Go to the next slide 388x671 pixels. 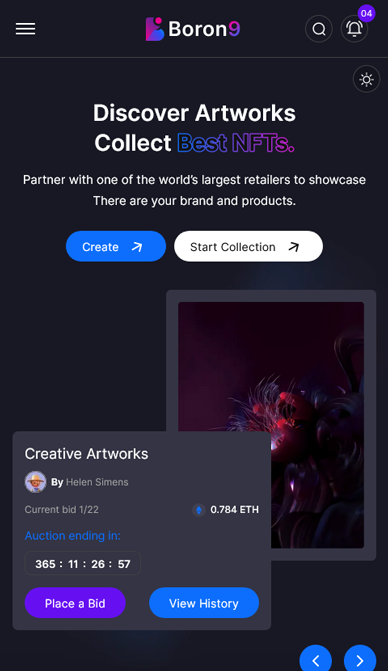tap(360, 659)
